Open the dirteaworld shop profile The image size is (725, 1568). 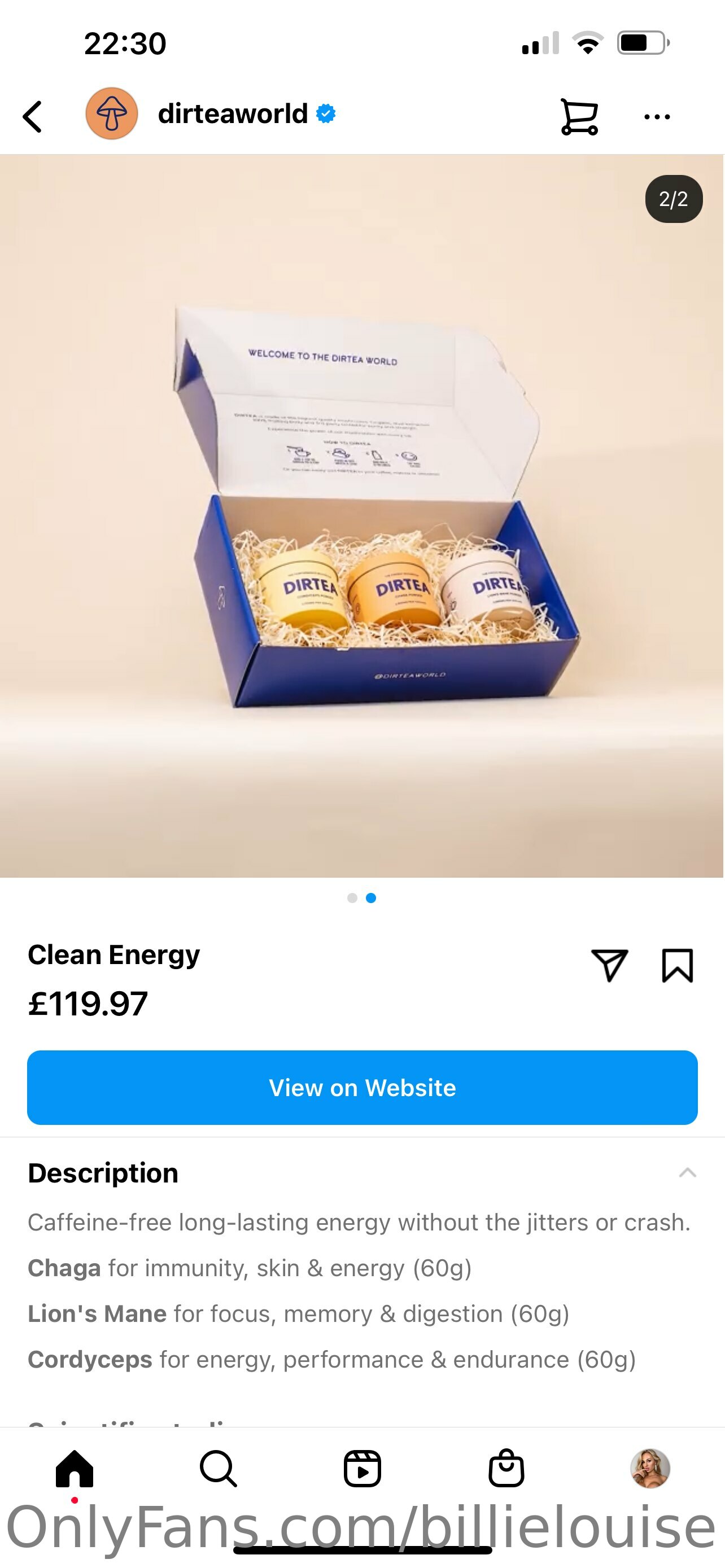[233, 114]
